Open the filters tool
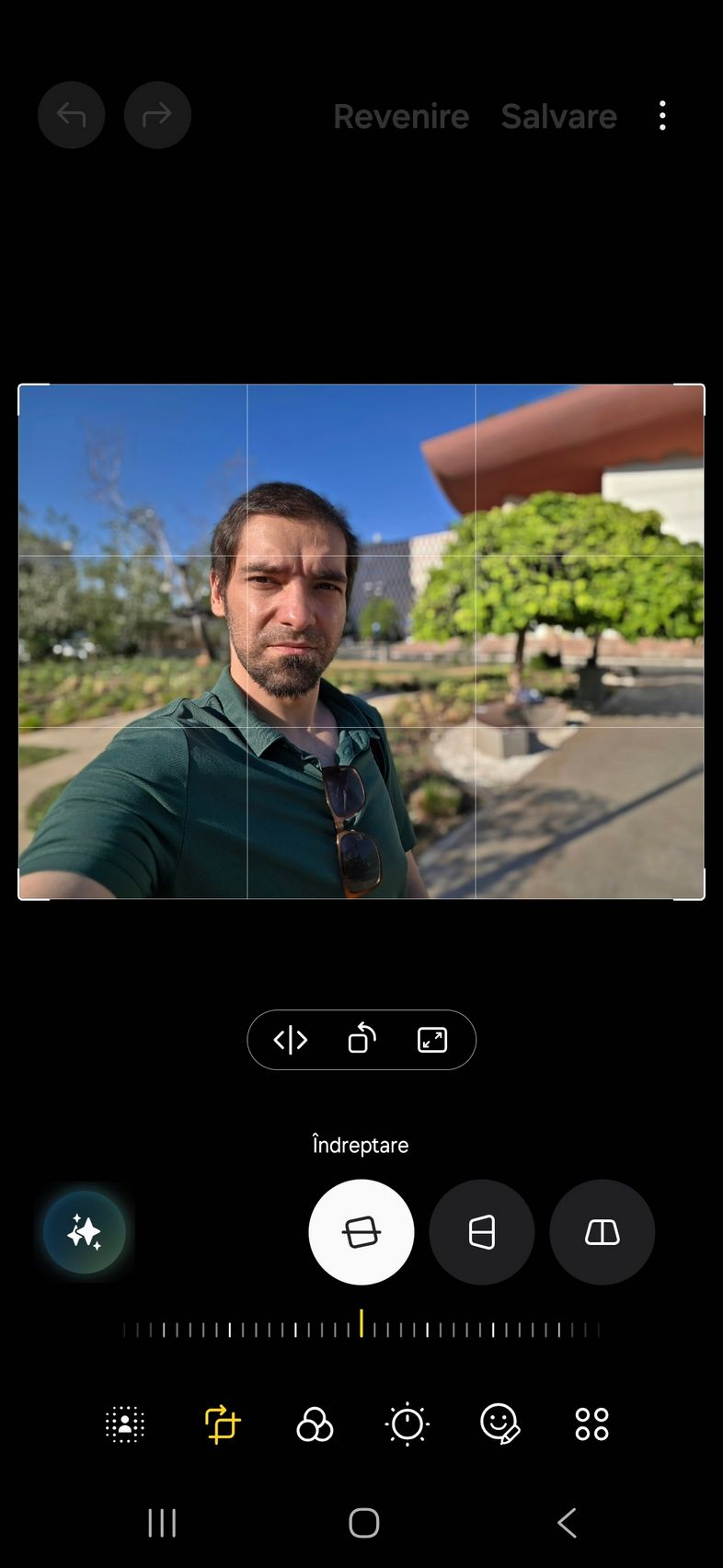 pyautogui.click(x=315, y=1424)
